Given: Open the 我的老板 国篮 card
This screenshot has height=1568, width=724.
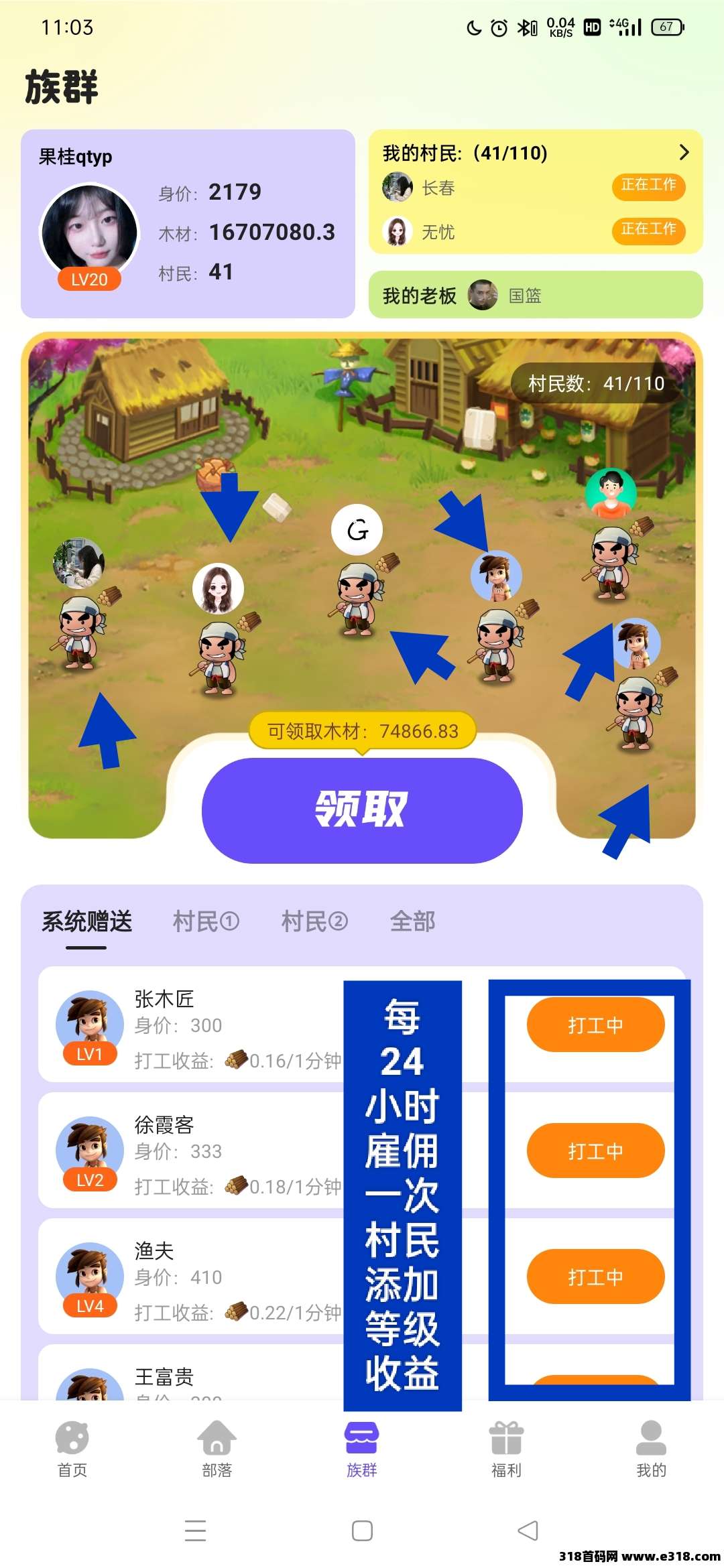Looking at the screenshot, I should pyautogui.click(x=536, y=295).
